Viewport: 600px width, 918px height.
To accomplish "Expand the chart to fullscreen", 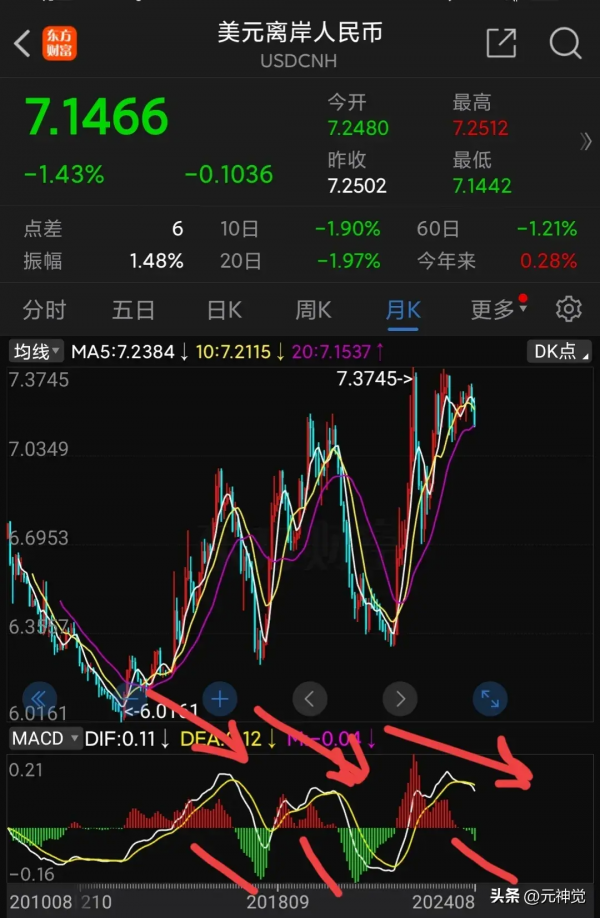I will 490,698.
